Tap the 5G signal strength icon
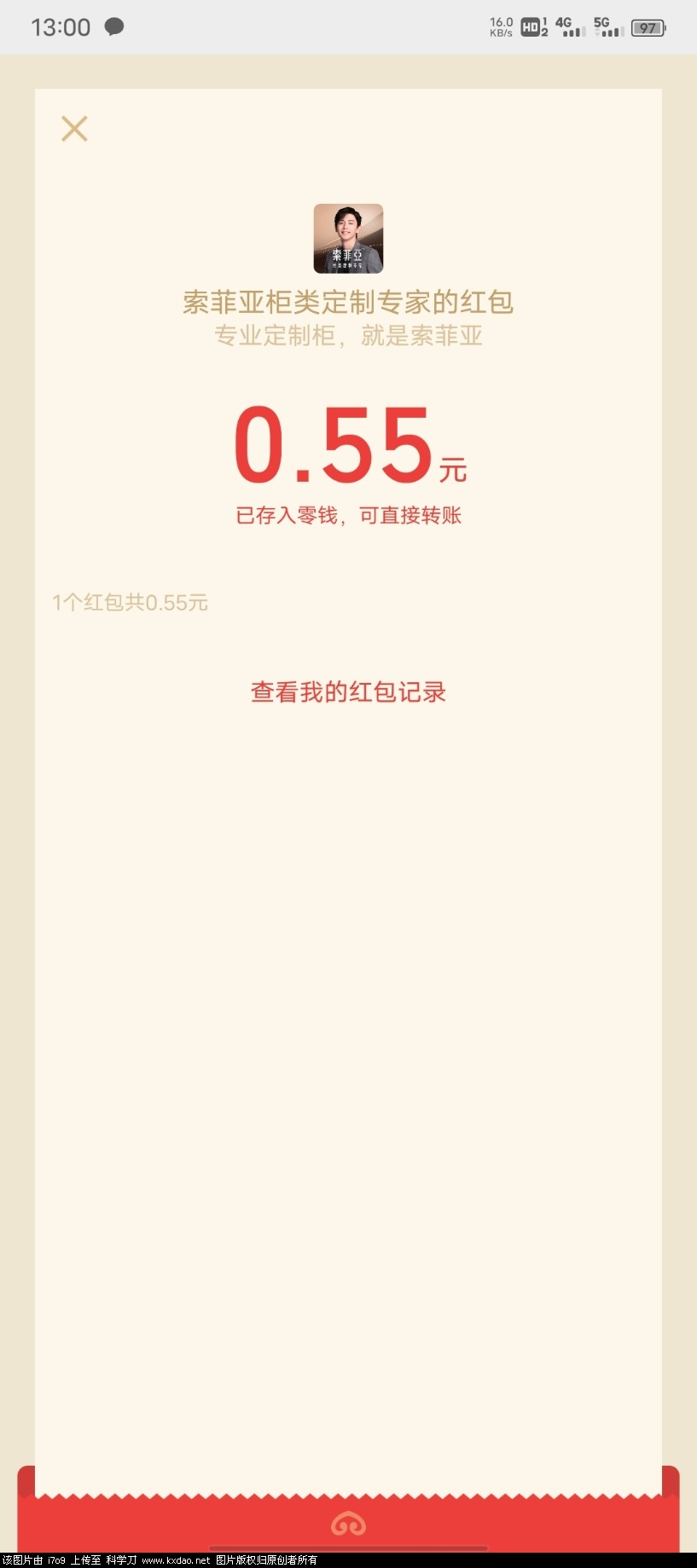The width and height of the screenshot is (697, 1568). click(x=607, y=27)
